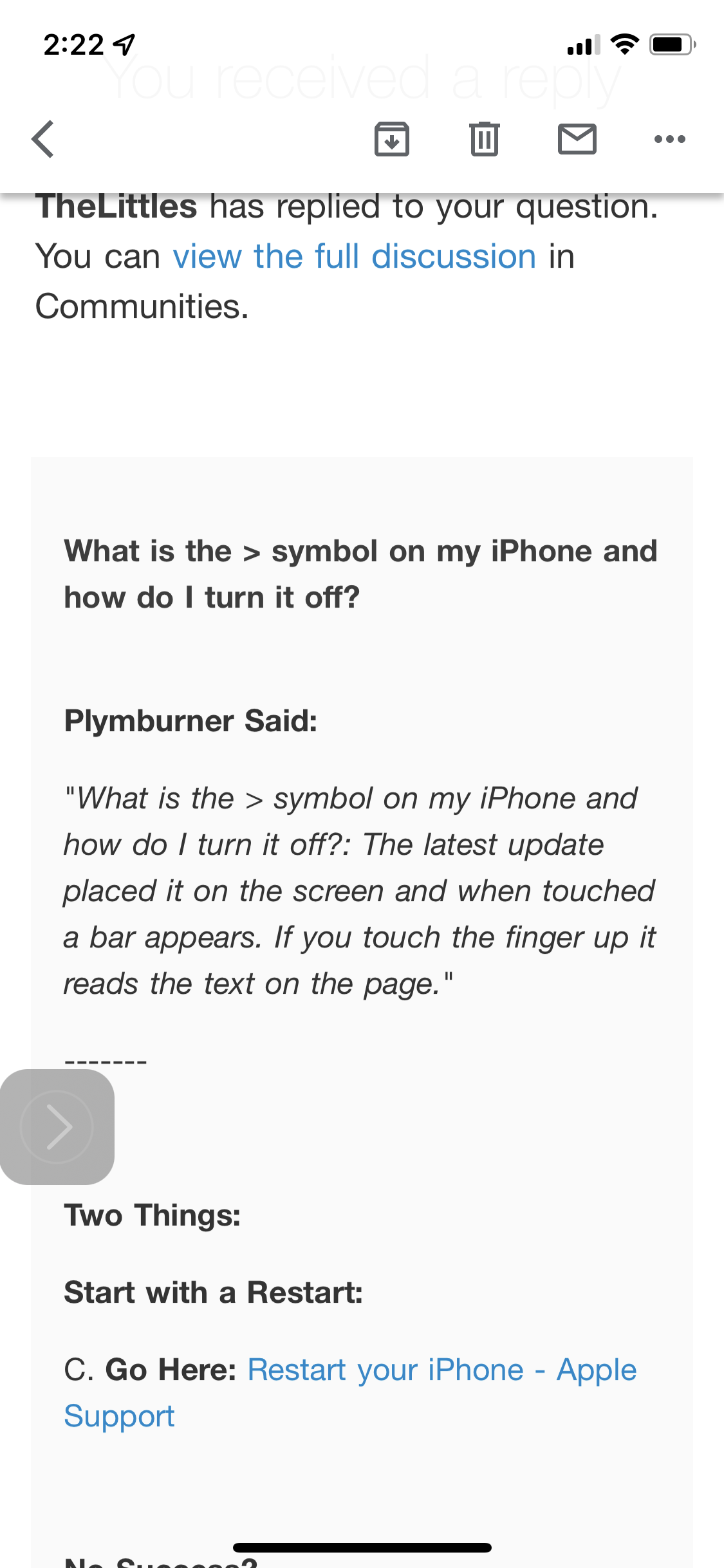The image size is (724, 1568).
Task: Open the three-dot overflow menu
Action: click(x=669, y=139)
